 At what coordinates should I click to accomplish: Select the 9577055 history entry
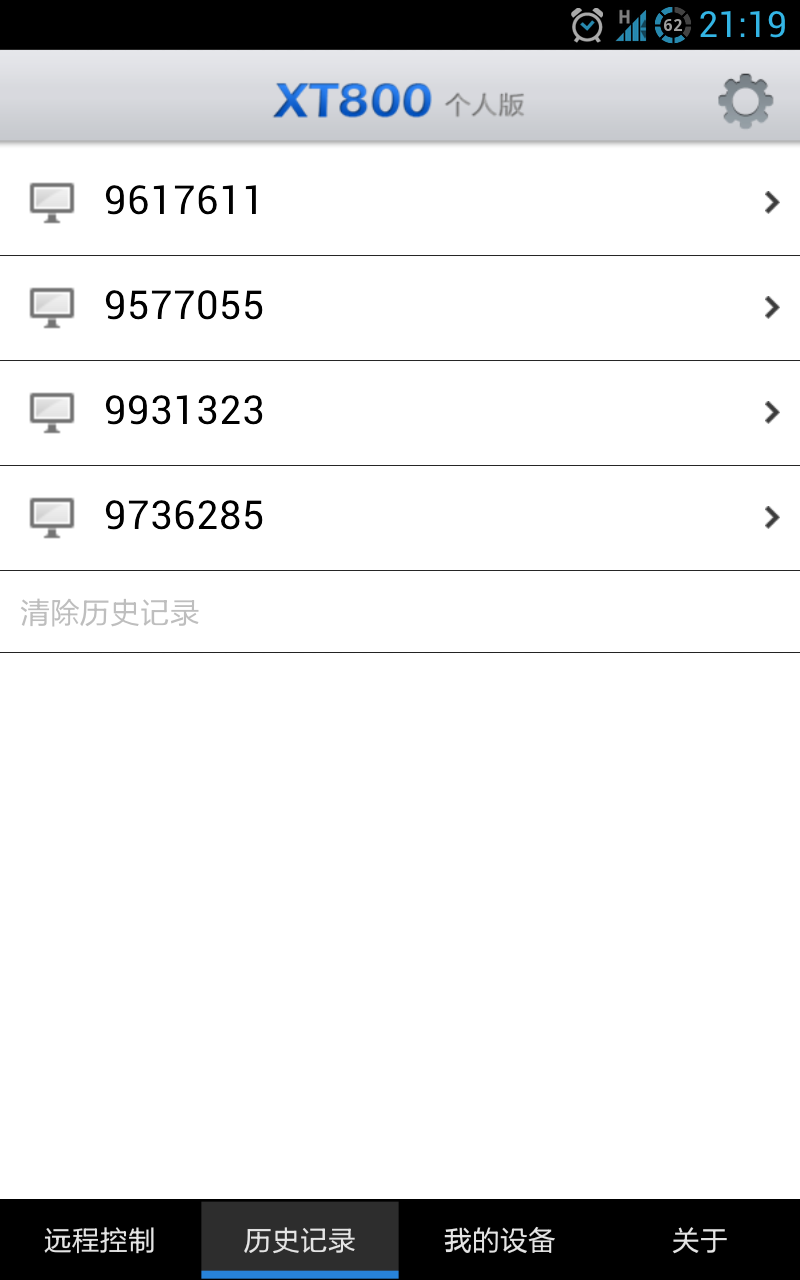click(x=400, y=307)
